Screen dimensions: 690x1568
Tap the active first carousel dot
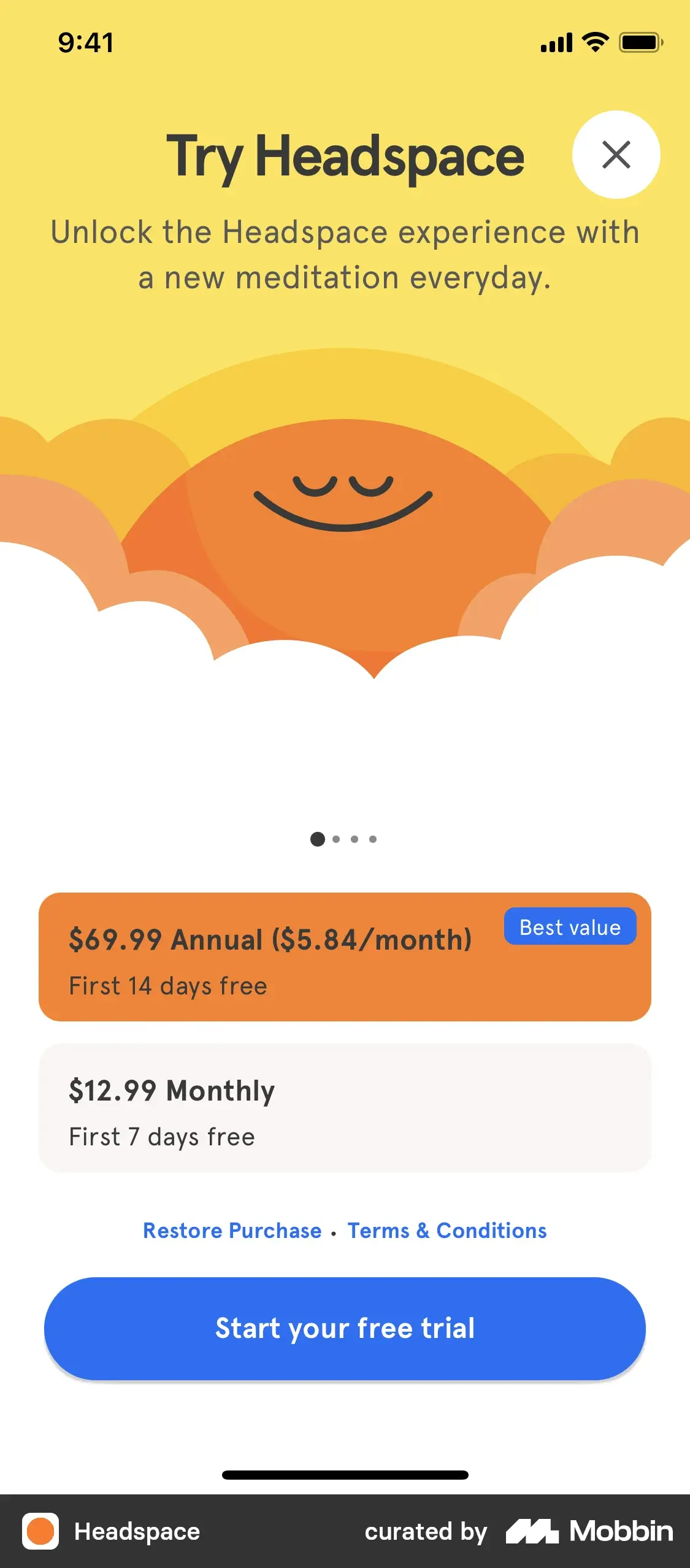pos(318,839)
